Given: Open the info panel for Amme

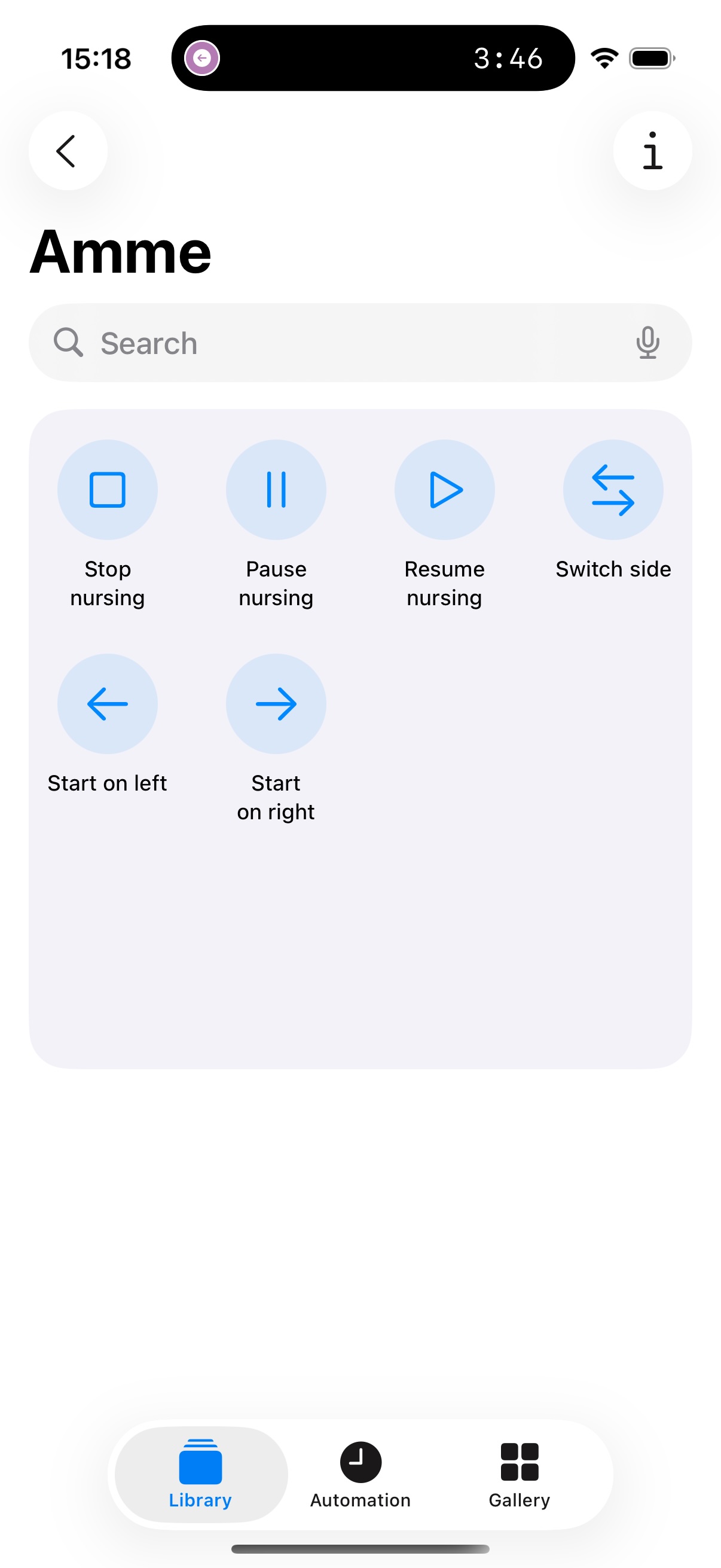Looking at the screenshot, I should tap(652, 151).
